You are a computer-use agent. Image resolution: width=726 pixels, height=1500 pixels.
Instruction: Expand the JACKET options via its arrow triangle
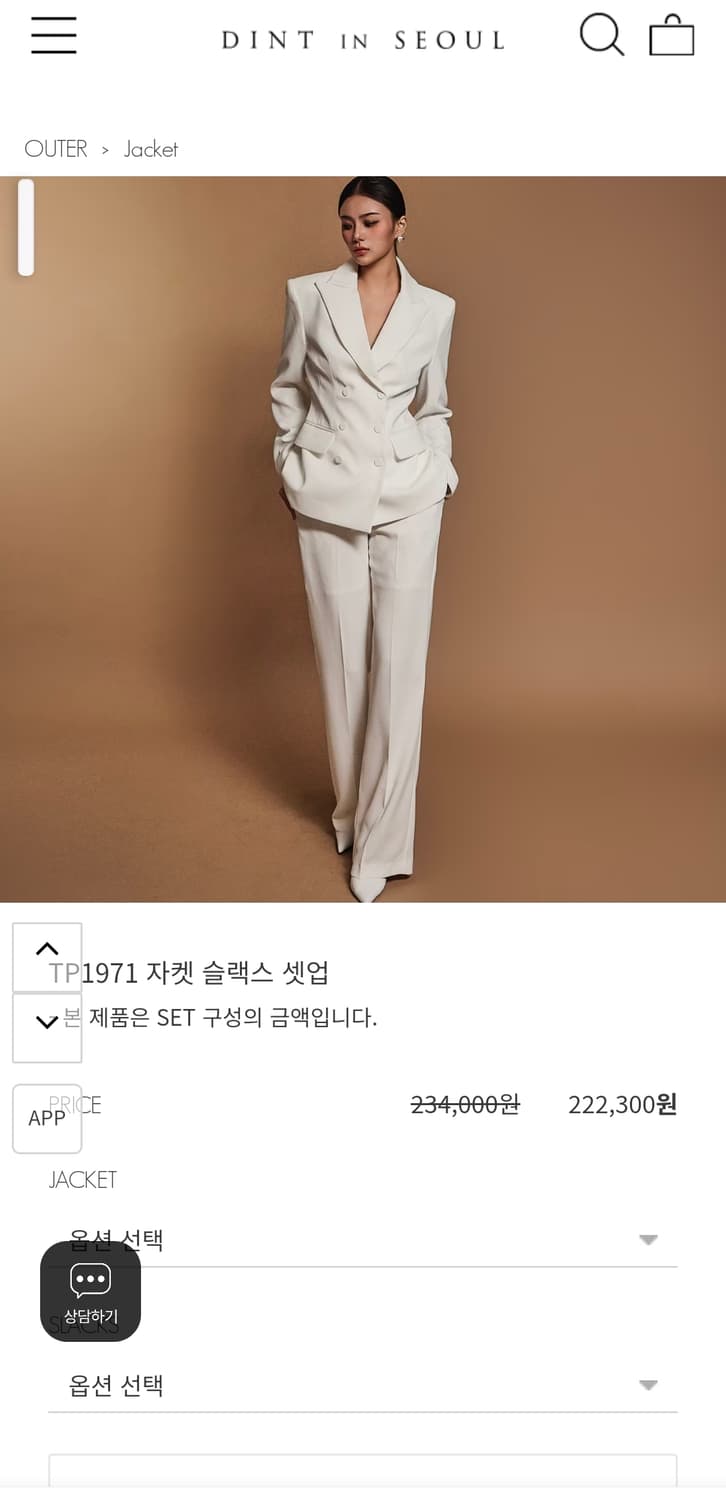(648, 1240)
